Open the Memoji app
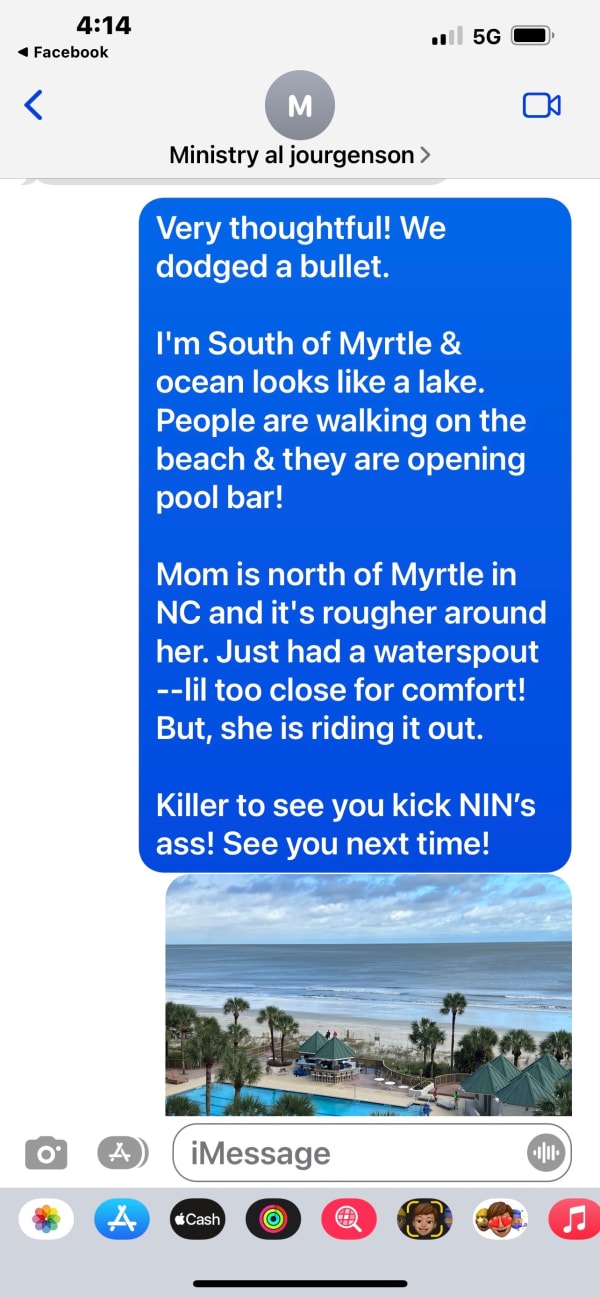This screenshot has width=600, height=1298. click(424, 1219)
